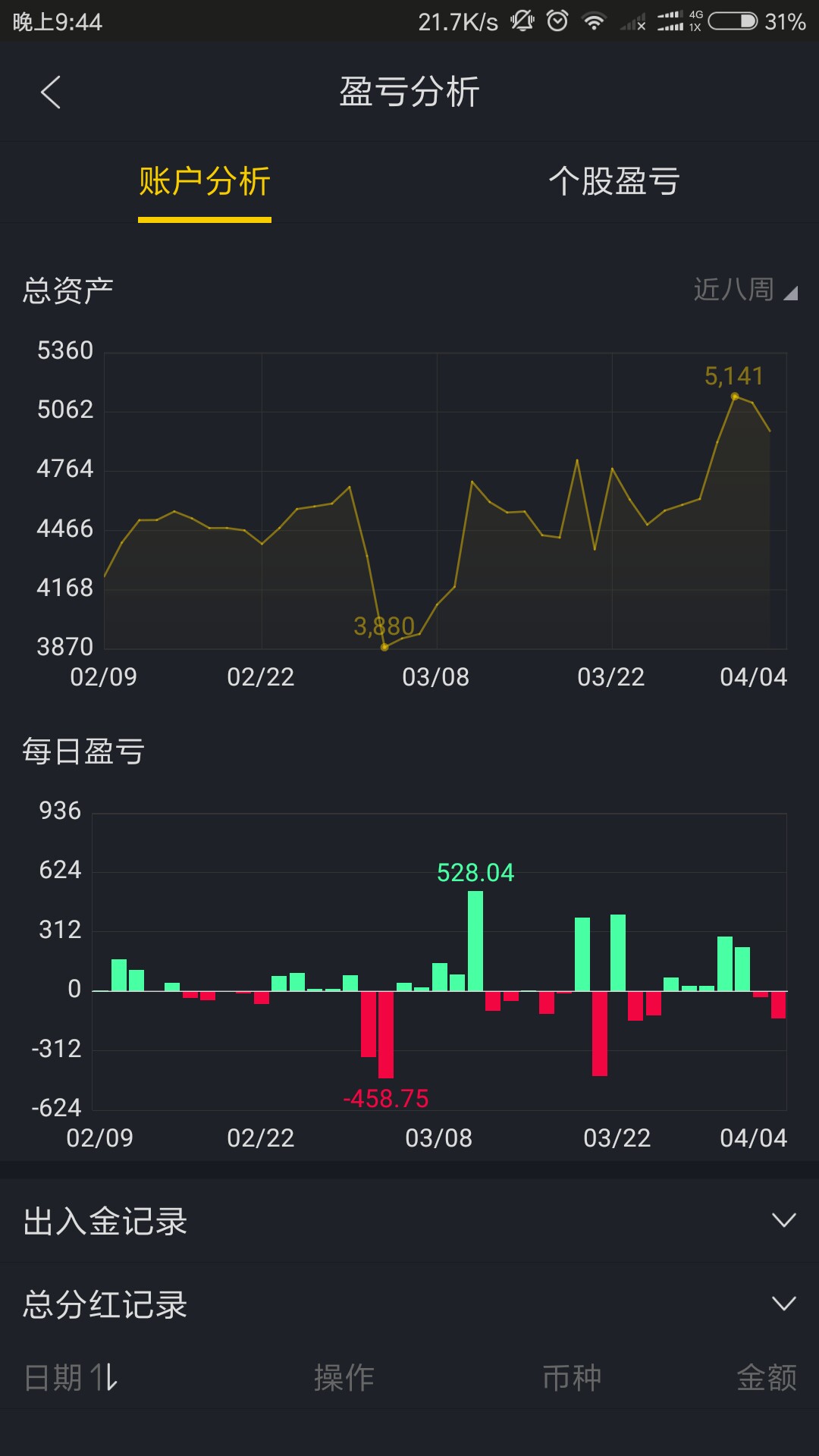Expand the 总分红记录 section
Image resolution: width=819 pixels, height=1456 pixels.
(x=409, y=1304)
